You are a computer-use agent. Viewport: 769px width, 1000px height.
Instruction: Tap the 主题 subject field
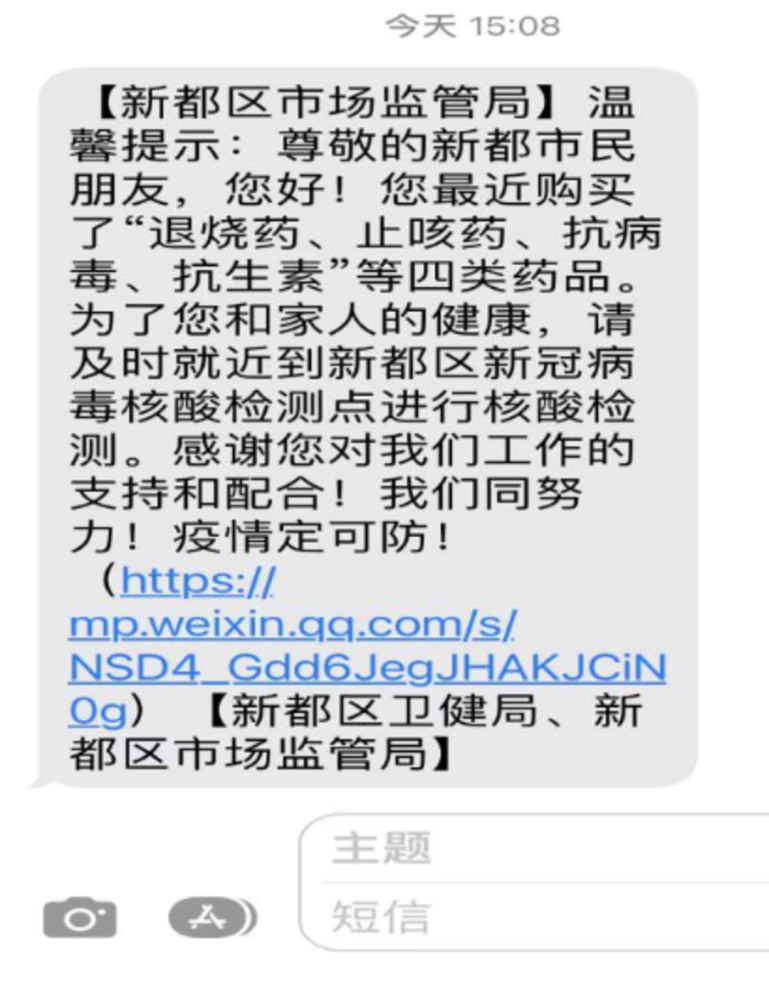coord(540,848)
